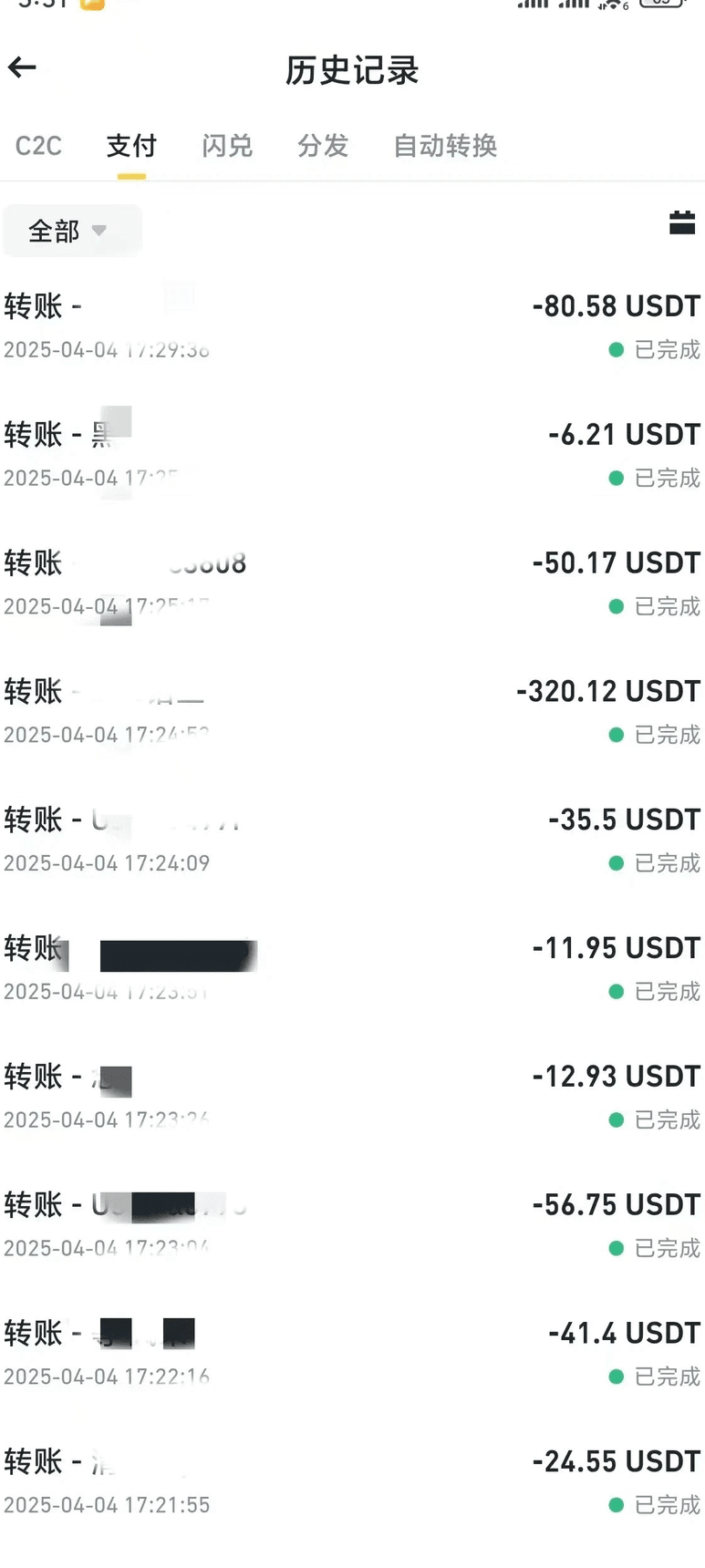Open the -6.21 USDT transfer record
The image size is (705, 1568).
(352, 455)
